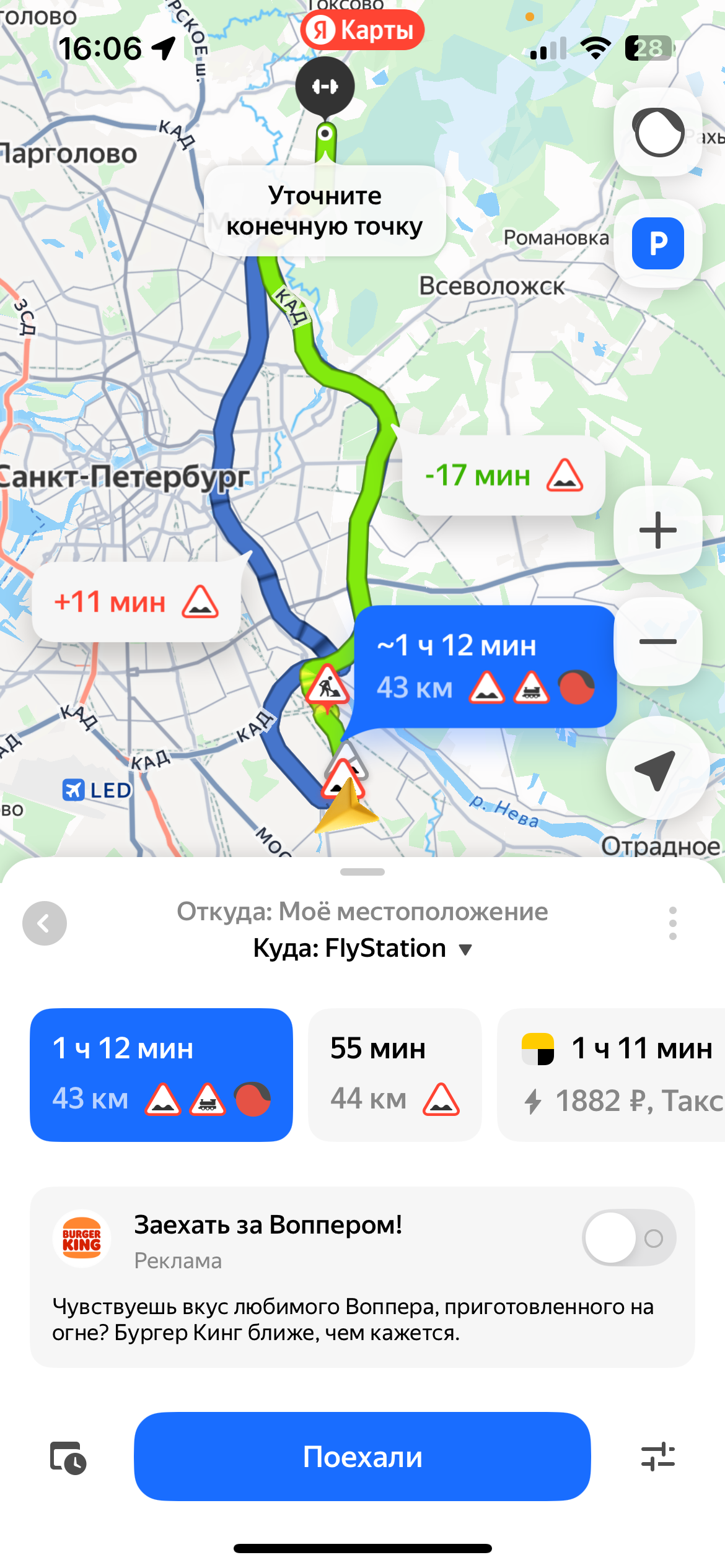Select the 55 мин, 44 км route card
Image resolution: width=725 pixels, height=1568 pixels.
[394, 1074]
